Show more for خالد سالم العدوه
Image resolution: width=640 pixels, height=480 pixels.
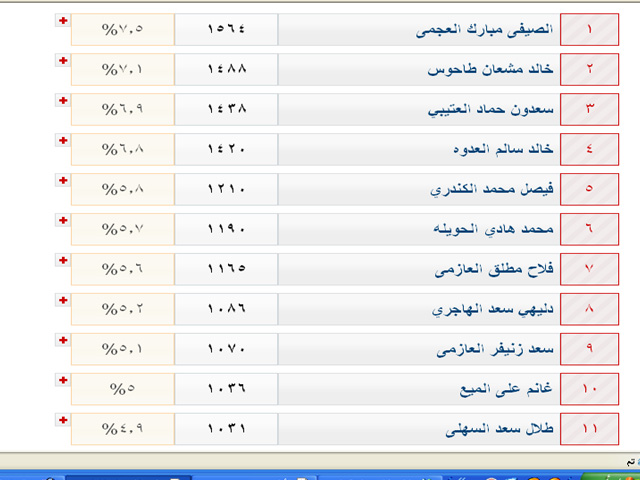tap(64, 141)
